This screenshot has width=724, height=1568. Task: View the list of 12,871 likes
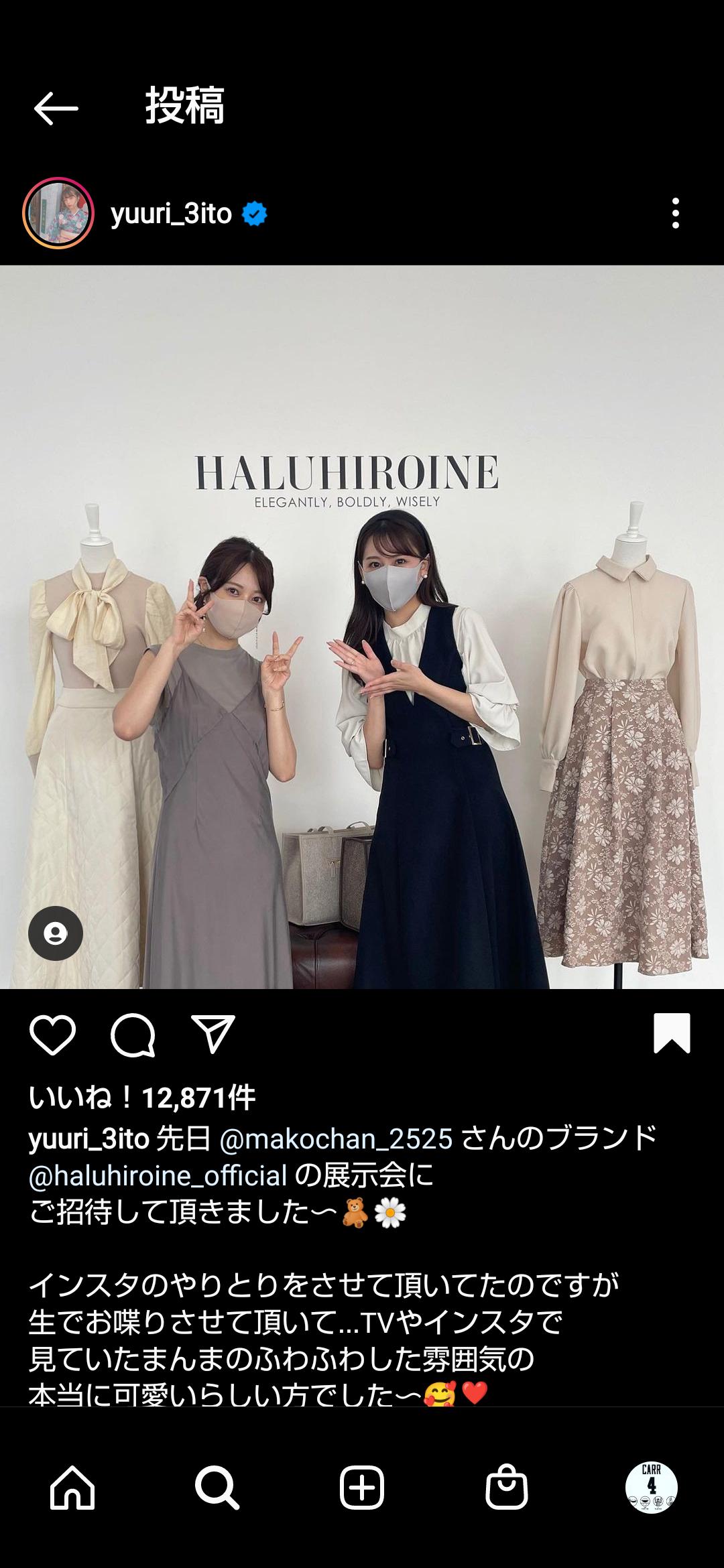[x=142, y=1098]
